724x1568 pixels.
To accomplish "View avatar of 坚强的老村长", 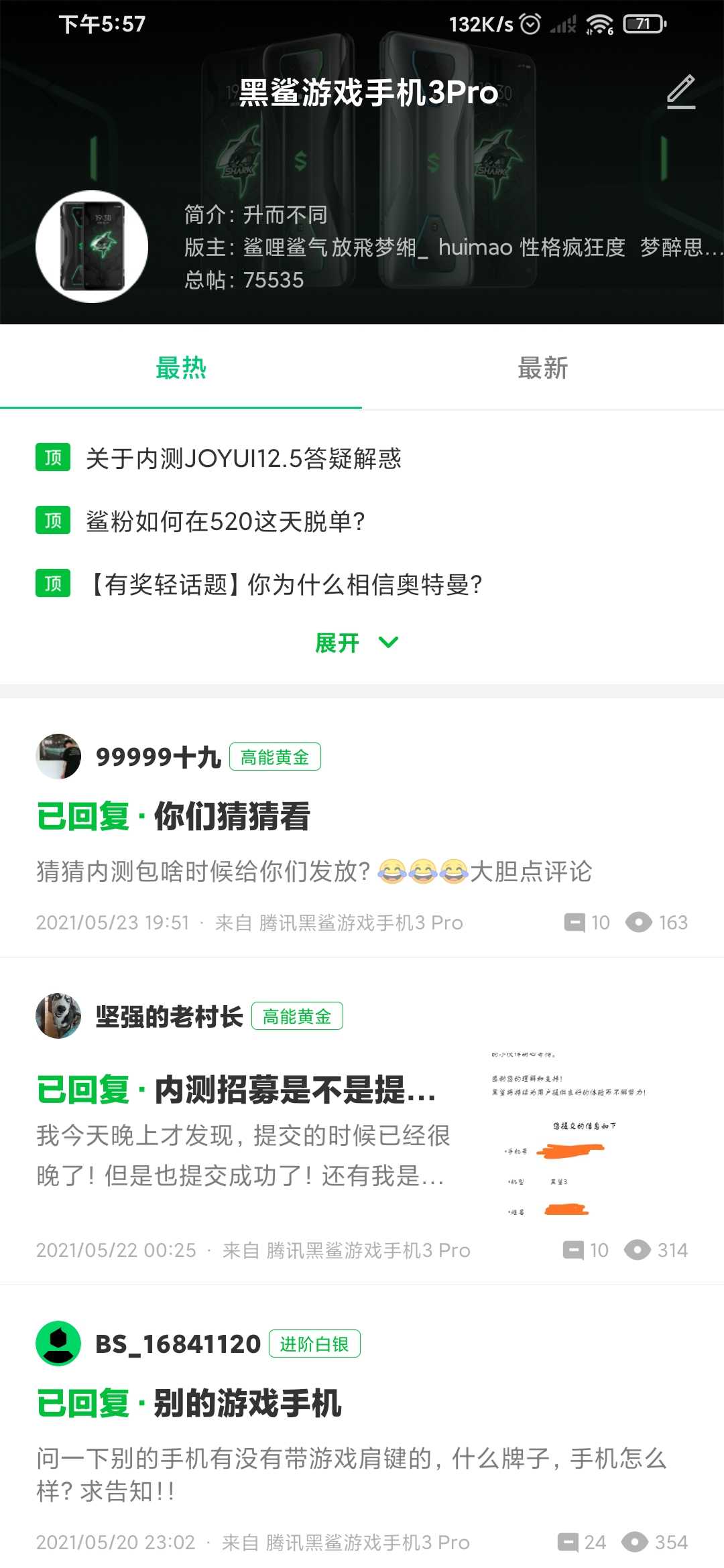I will 58,1016.
